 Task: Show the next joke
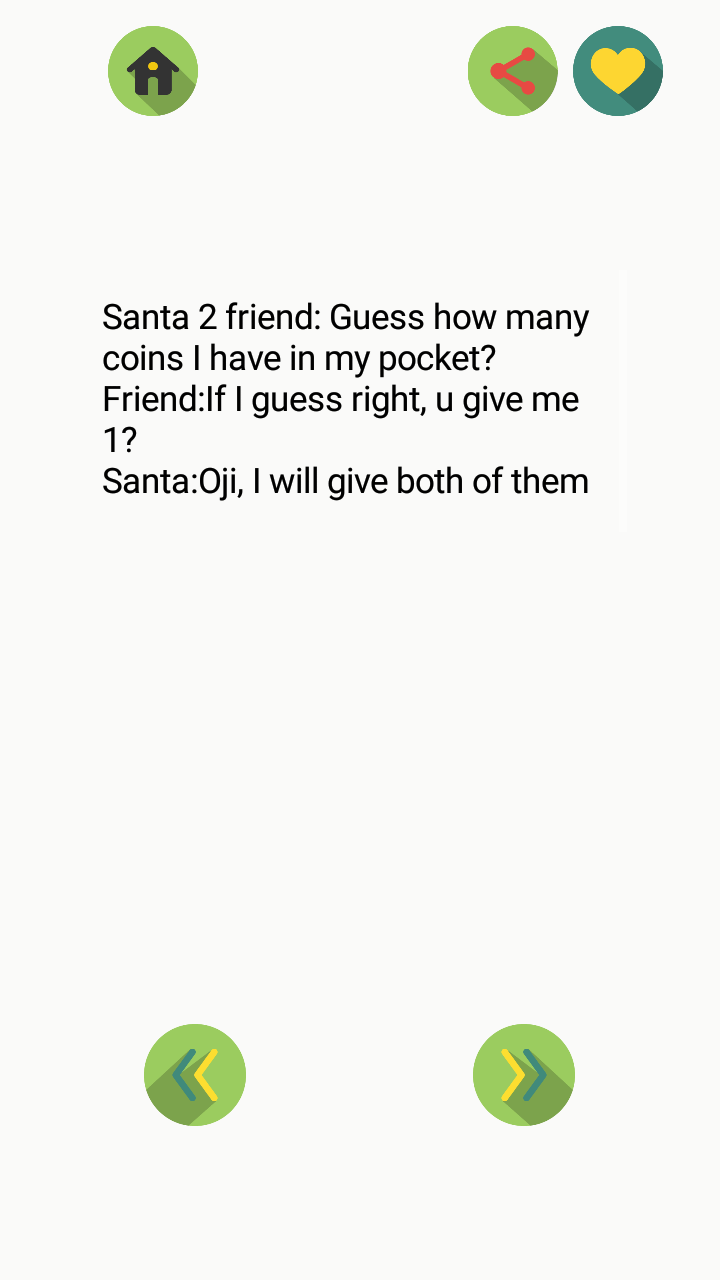(x=524, y=1075)
